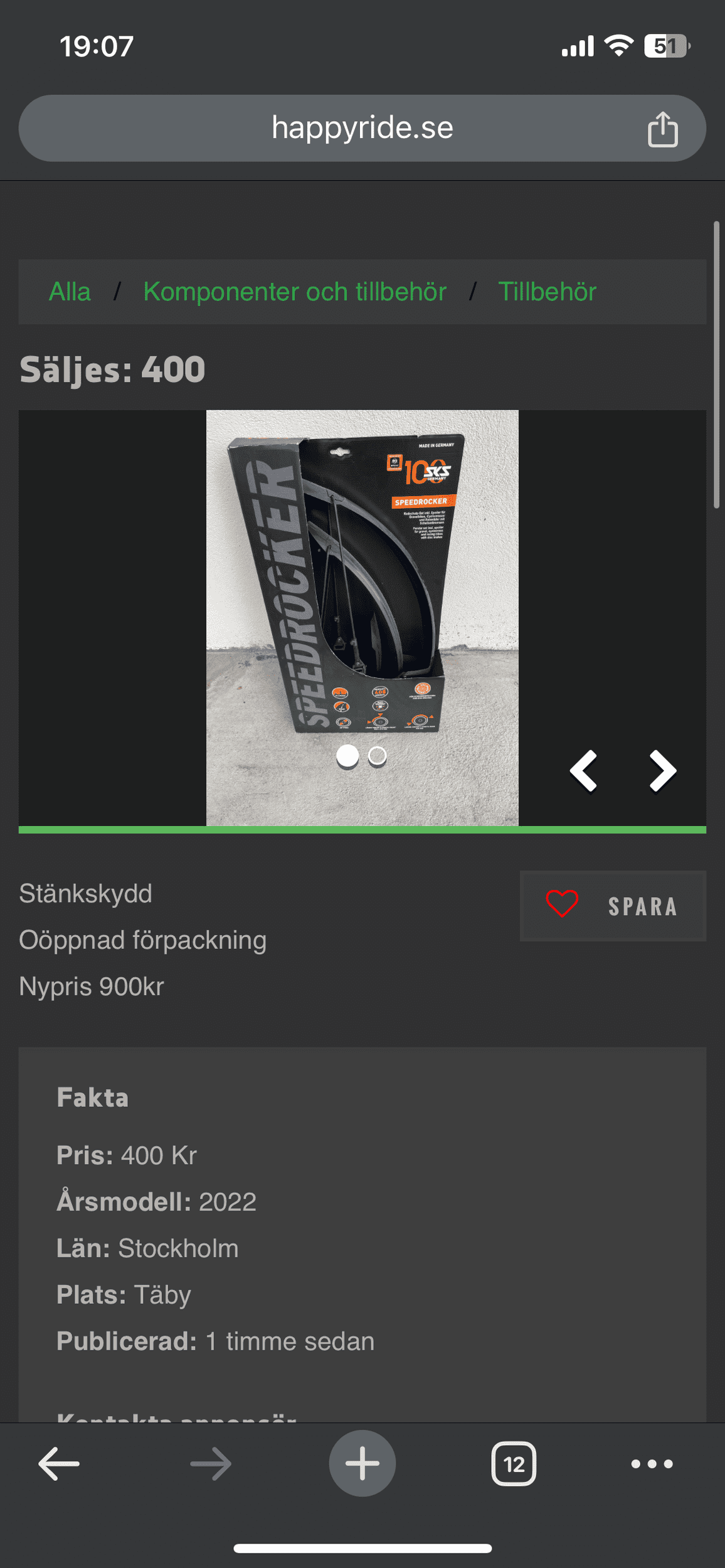
Task: Open the browser's more options menu
Action: click(652, 1464)
